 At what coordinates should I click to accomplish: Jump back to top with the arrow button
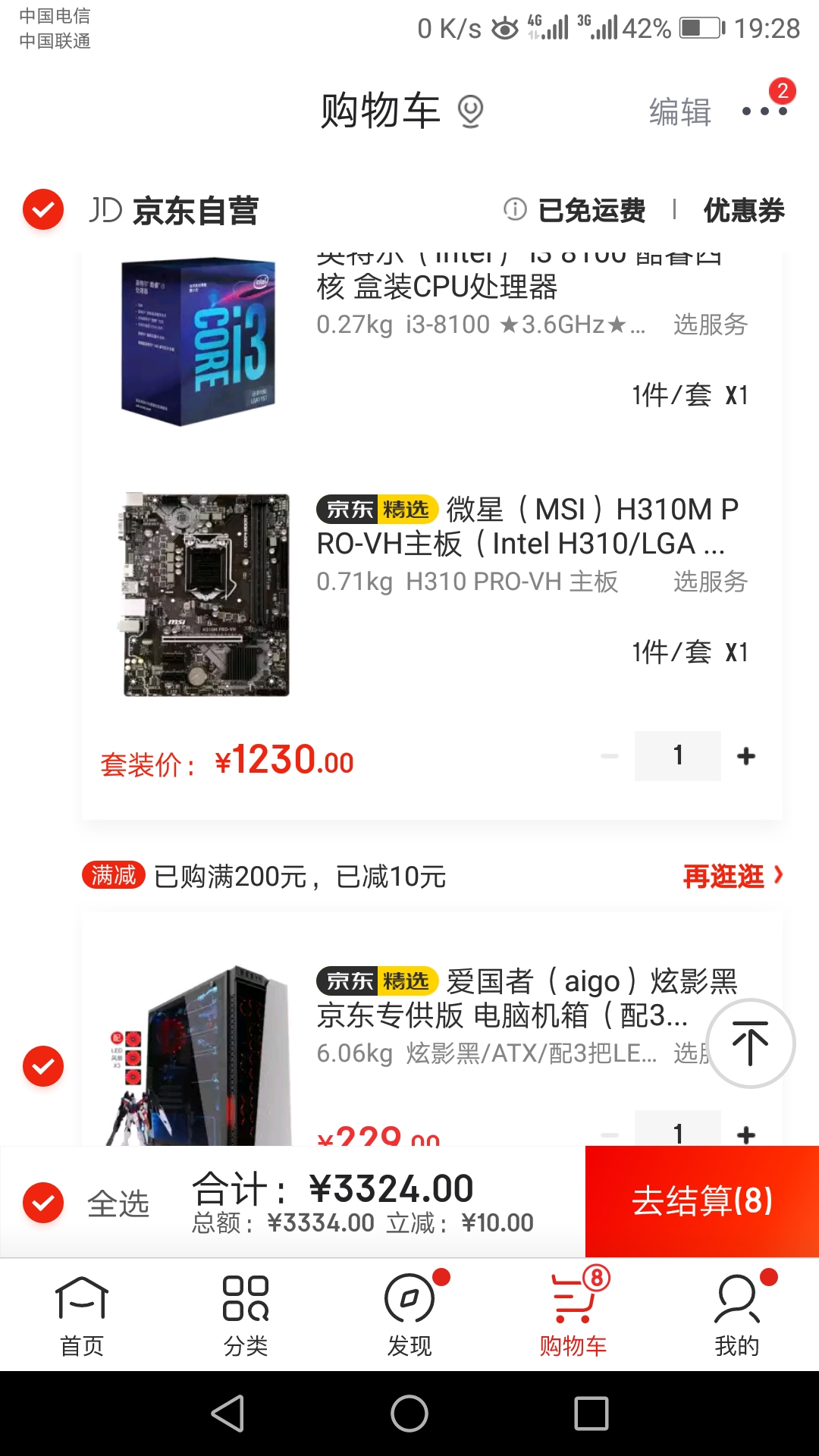[750, 1043]
